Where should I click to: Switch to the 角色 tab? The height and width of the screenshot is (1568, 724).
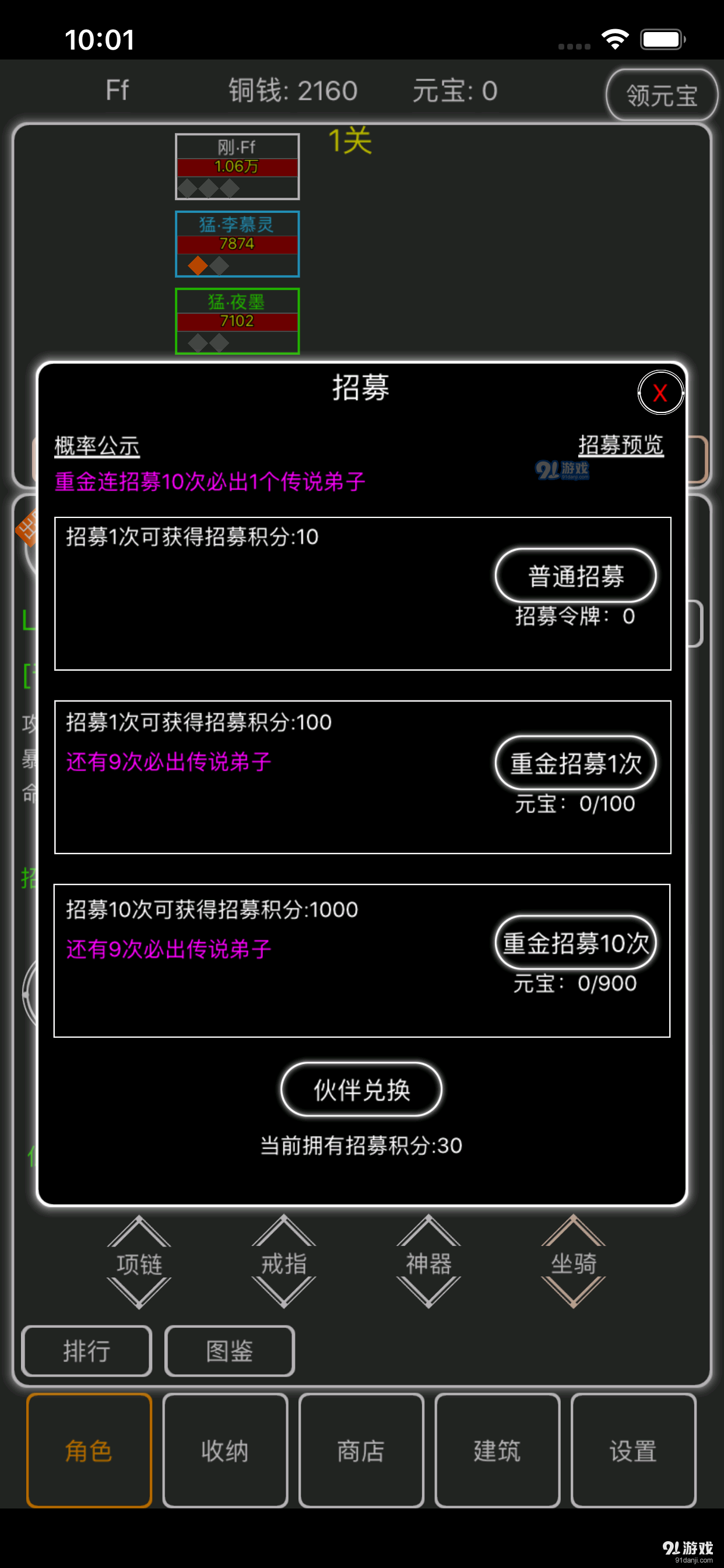pos(89,1451)
